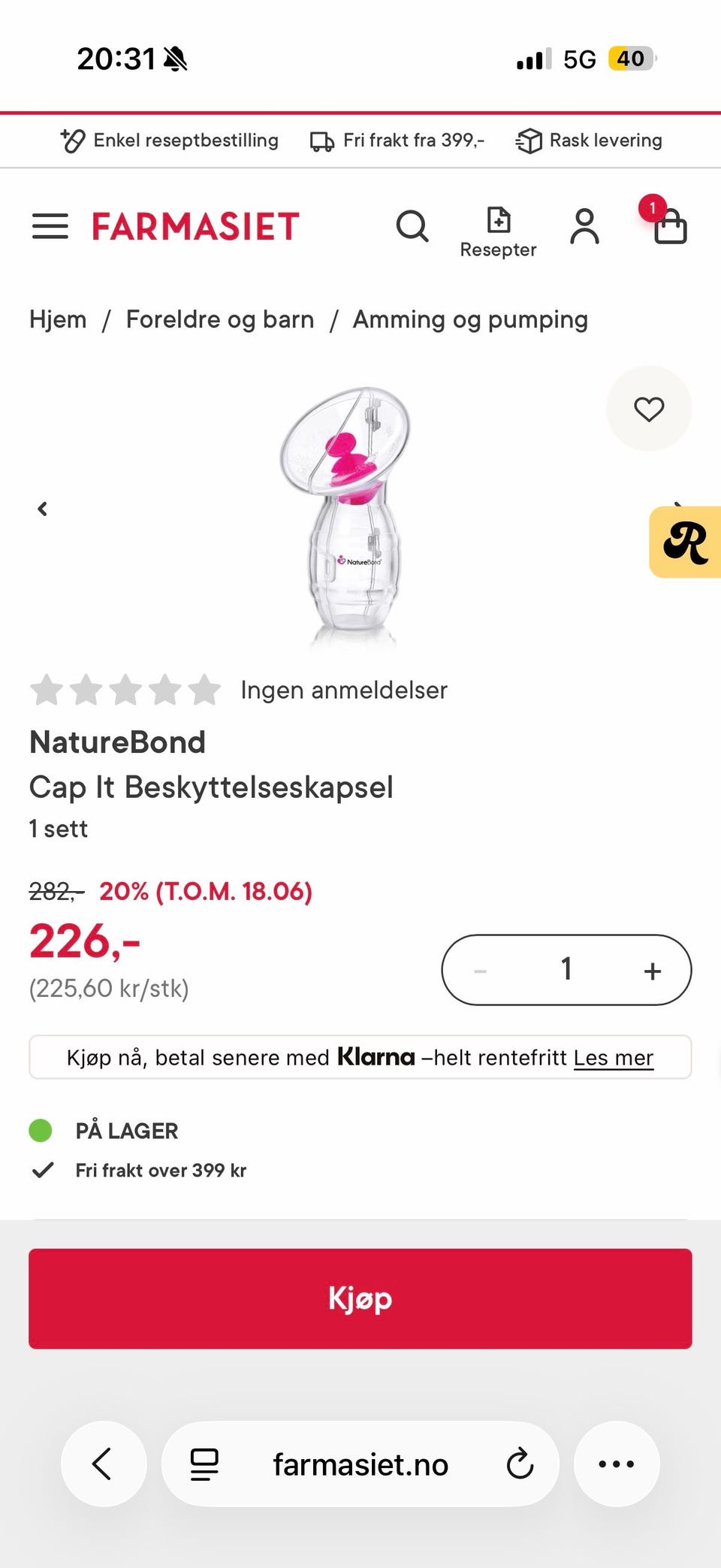Show the previous product image

43,509
